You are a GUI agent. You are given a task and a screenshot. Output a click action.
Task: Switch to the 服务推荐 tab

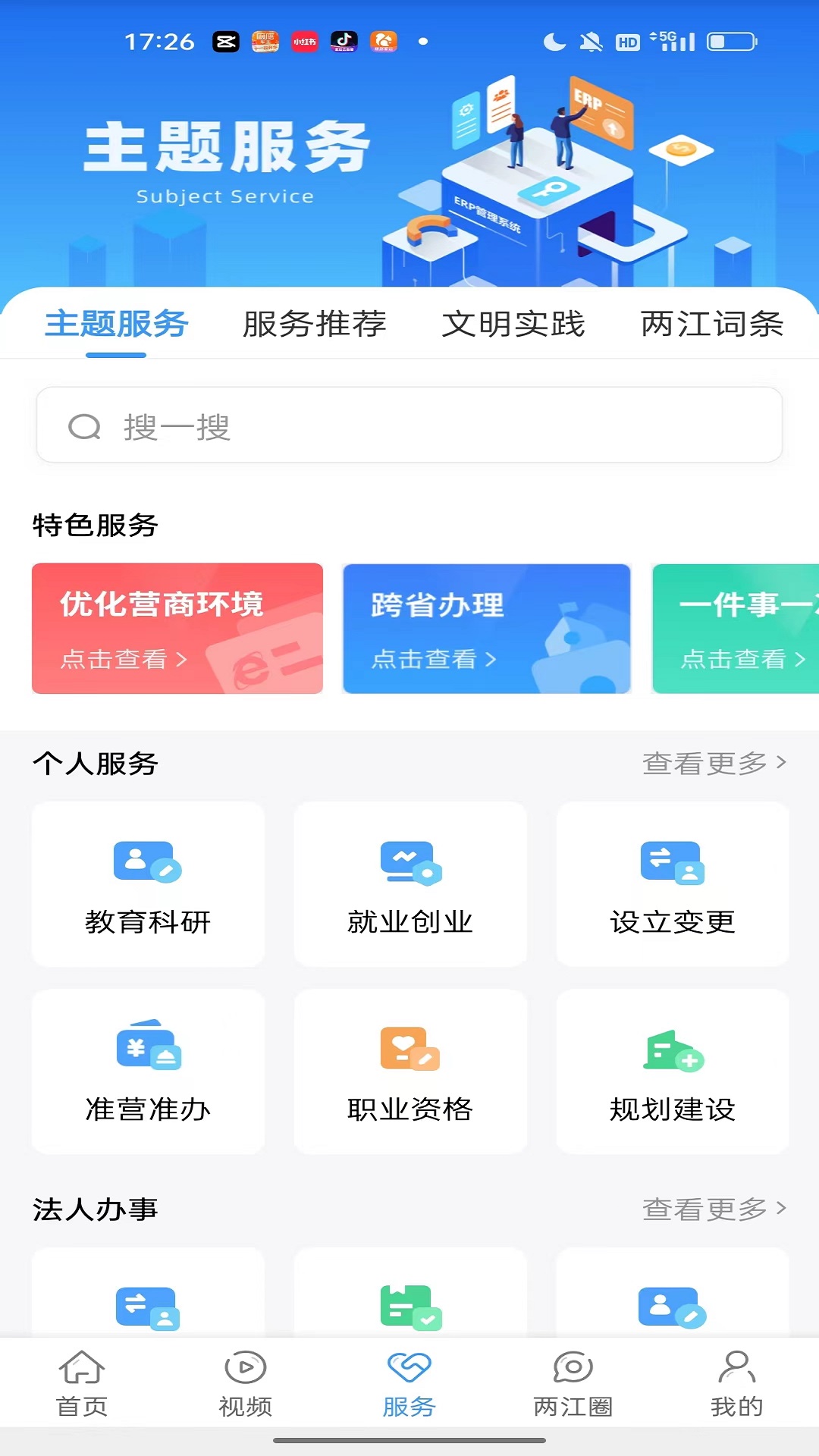314,325
